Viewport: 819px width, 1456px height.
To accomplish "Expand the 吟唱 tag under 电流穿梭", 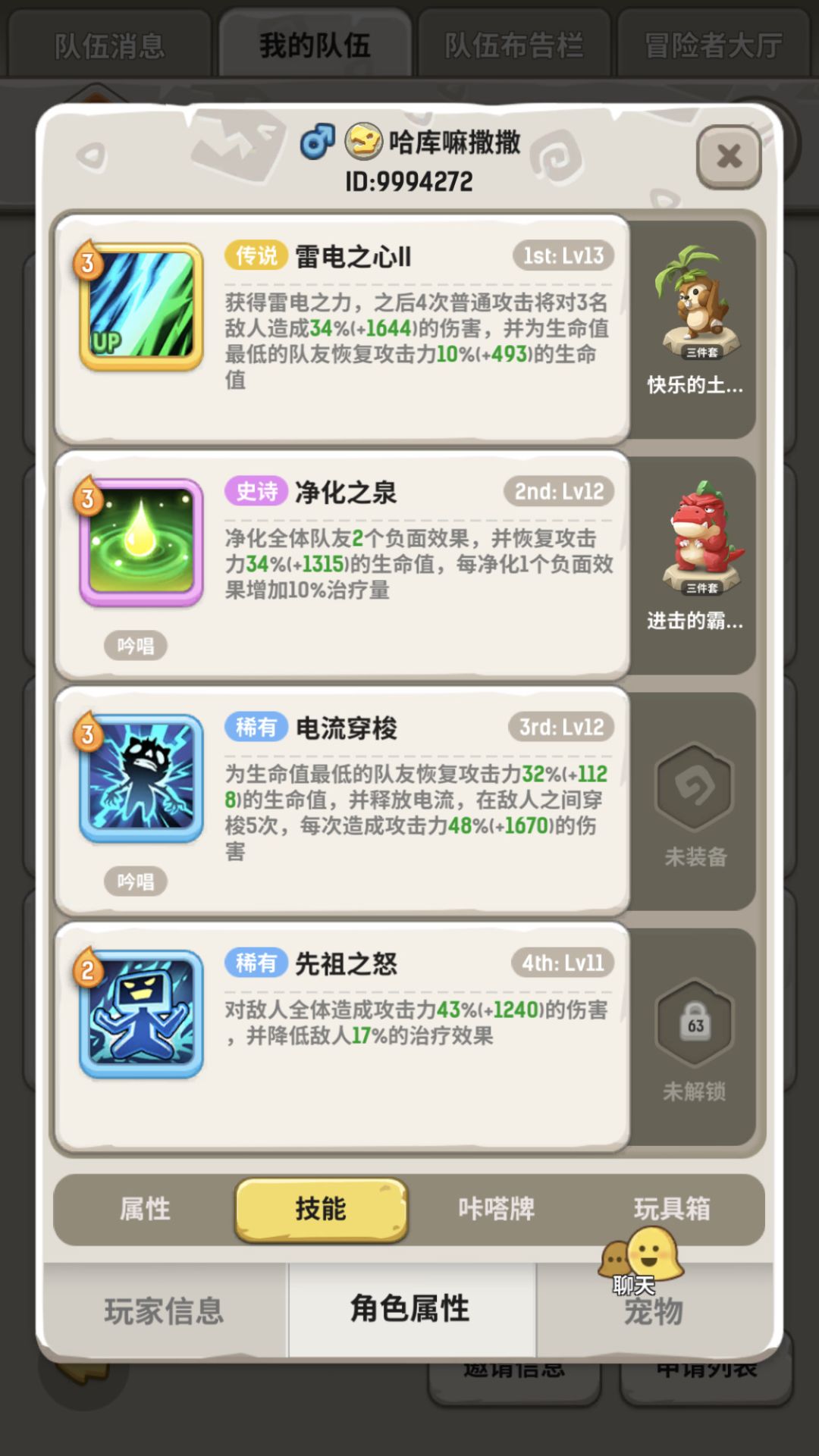I will pos(136,881).
